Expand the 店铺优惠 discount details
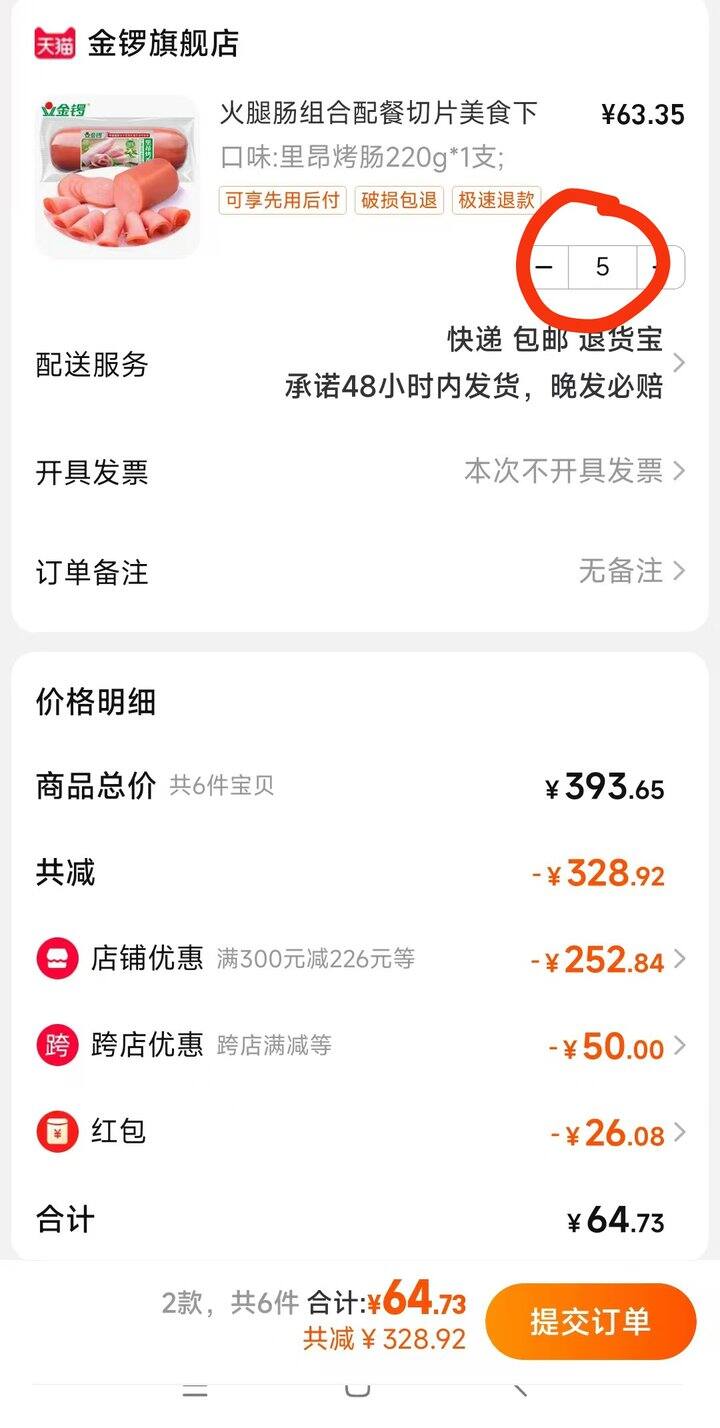 point(360,960)
